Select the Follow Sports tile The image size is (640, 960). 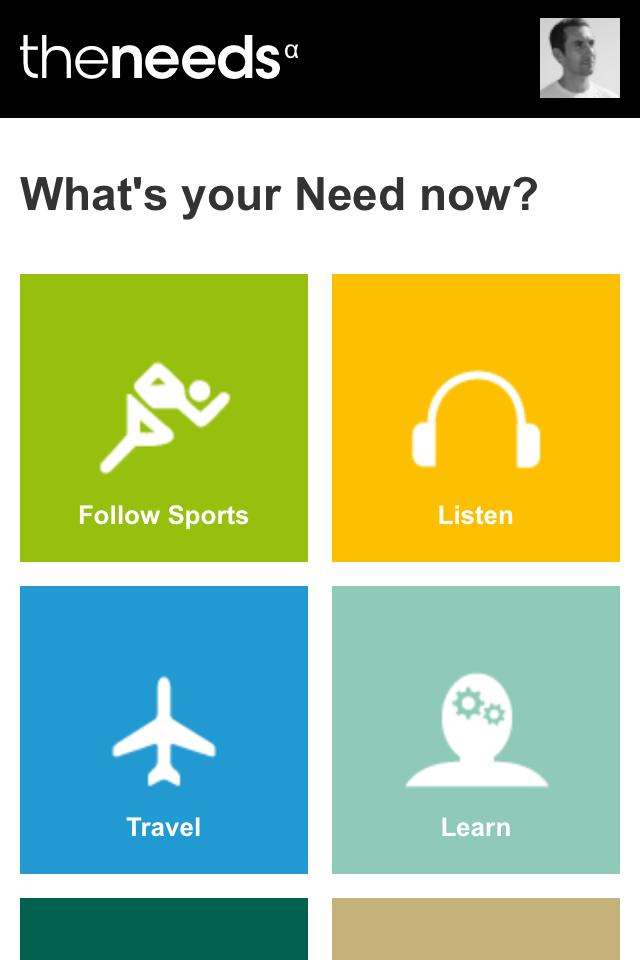[164, 417]
